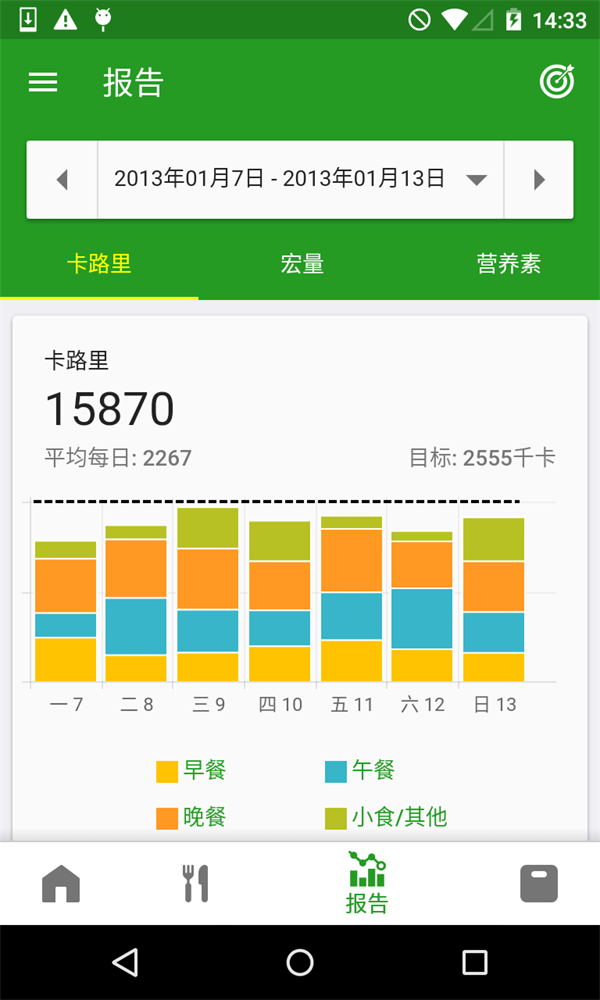Screen dimensions: 600x1000
Task: Return to the system home screen
Action: [x=300, y=962]
